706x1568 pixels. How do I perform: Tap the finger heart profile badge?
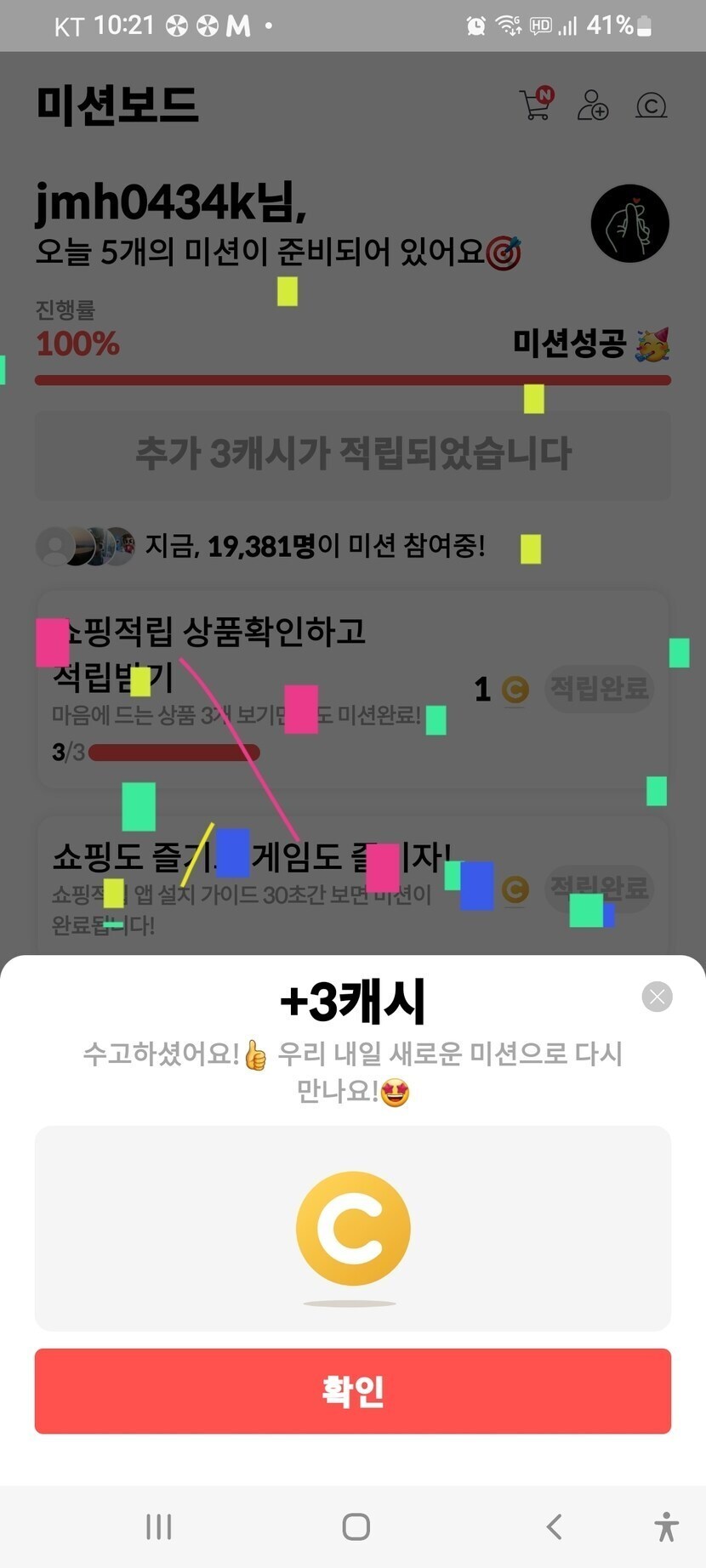pyautogui.click(x=630, y=224)
